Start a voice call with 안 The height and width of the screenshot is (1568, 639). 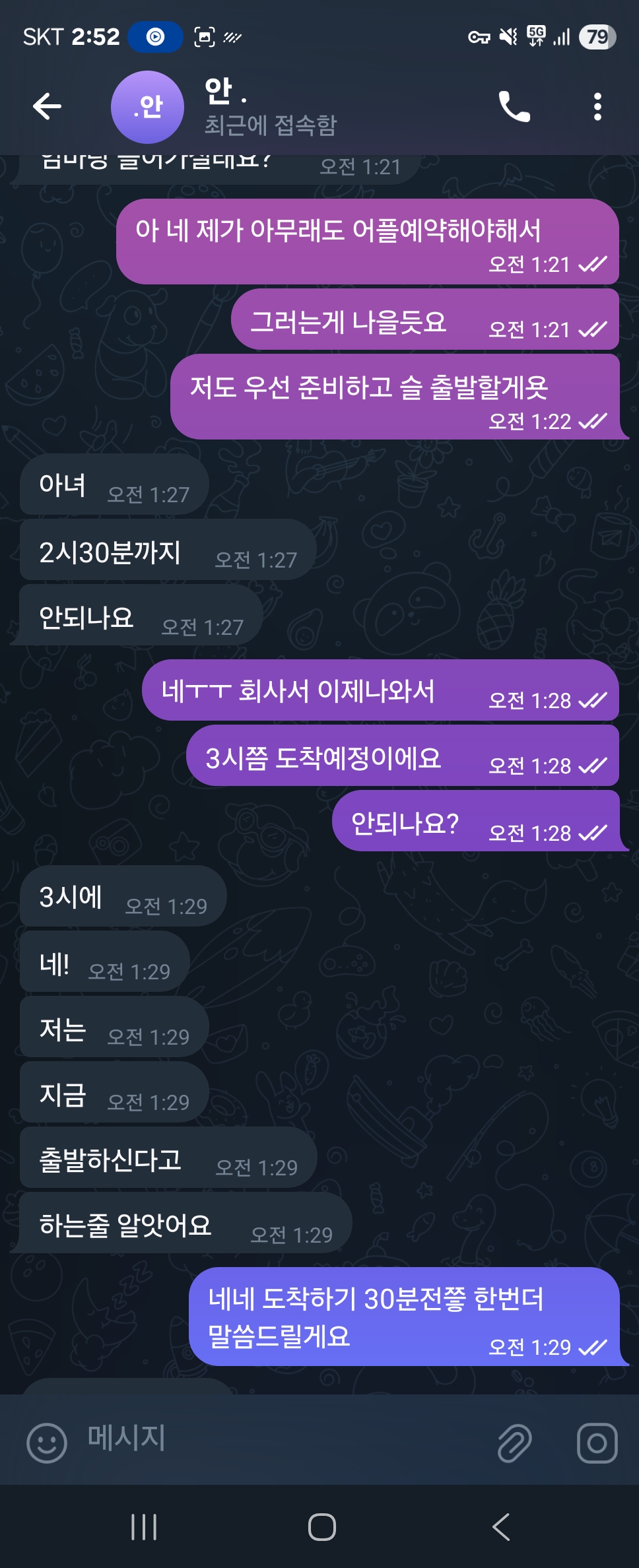click(514, 106)
